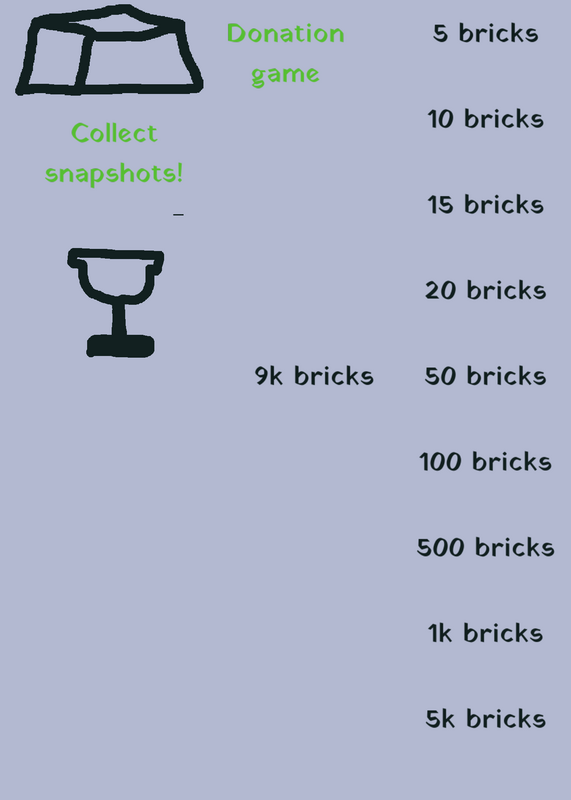
Task: Select the 1k bricks option
Action: (485, 634)
